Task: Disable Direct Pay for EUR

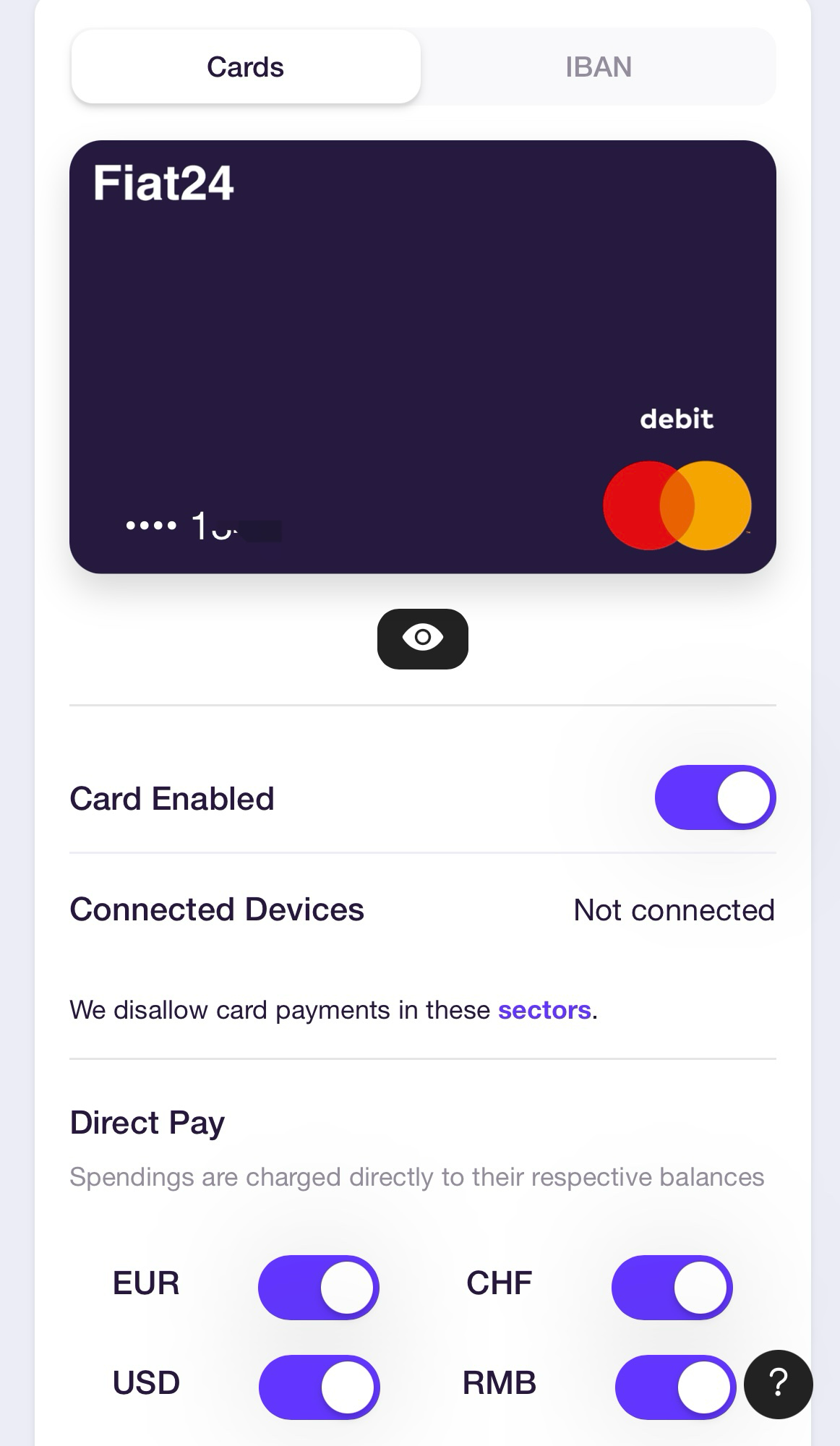Action: [x=319, y=1288]
